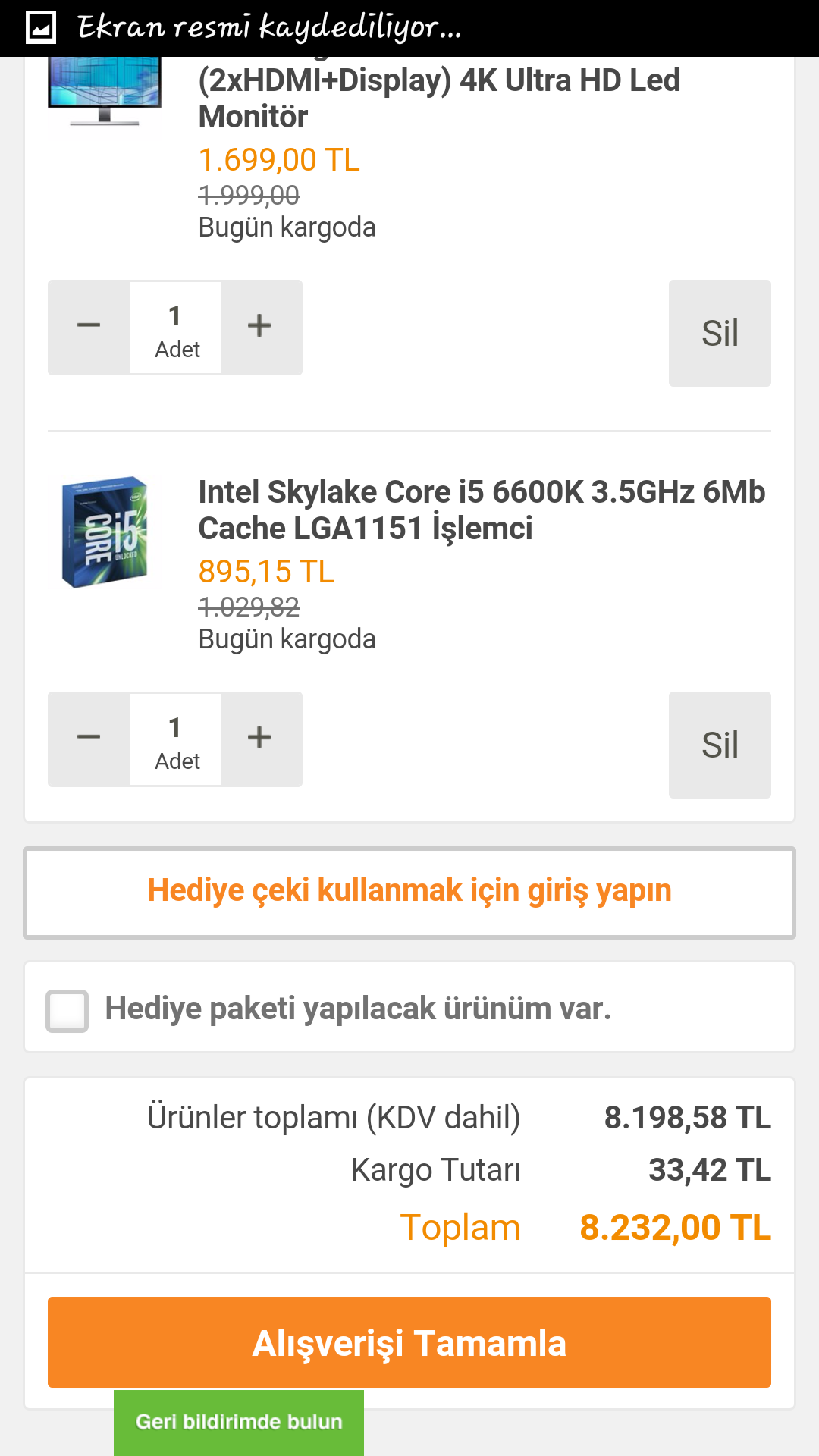The width and height of the screenshot is (819, 1456).
Task: Remove the 4K monitor with Sil
Action: point(719,333)
